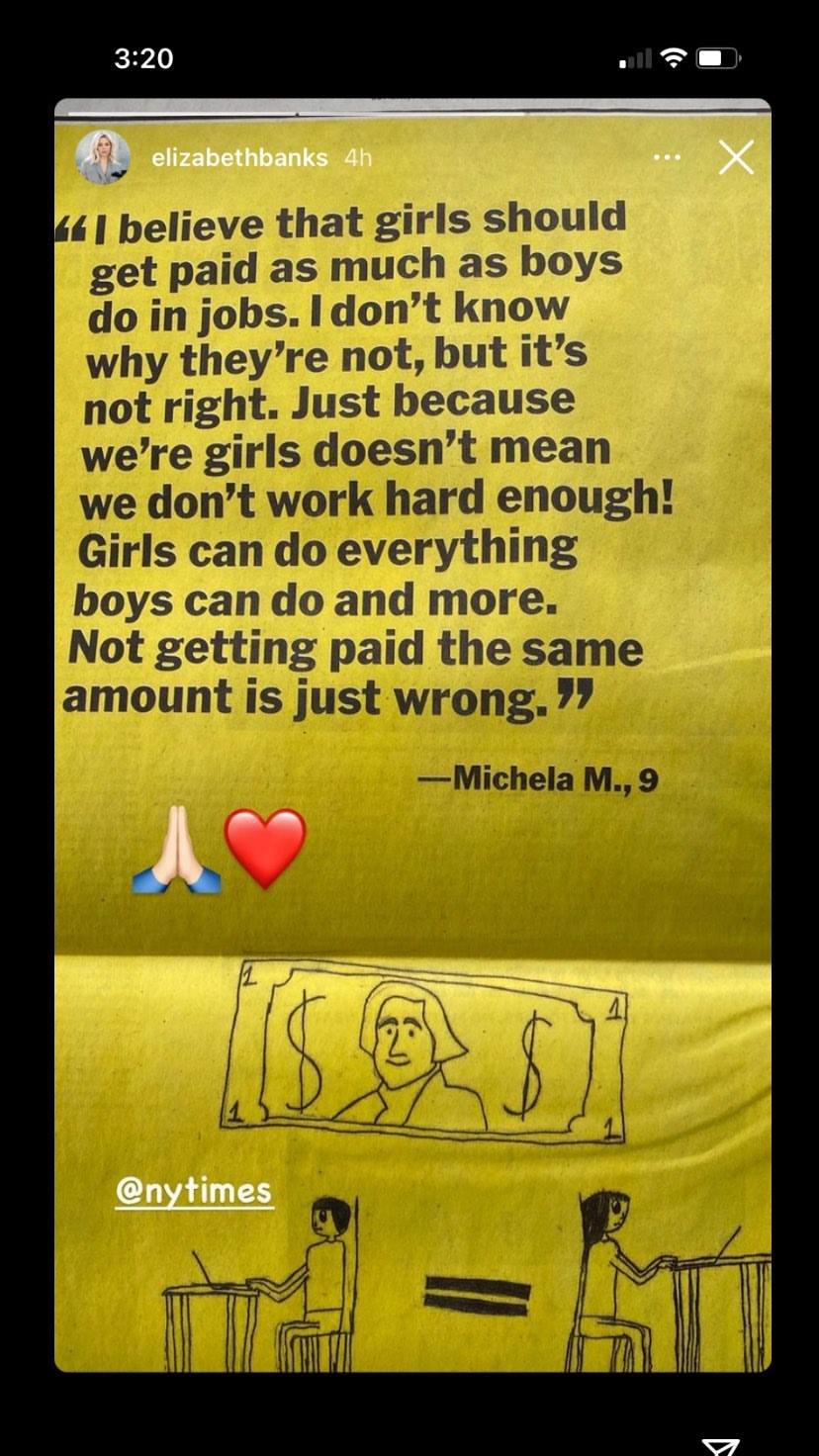Open the @nytimes mention
The height and width of the screenshot is (1456, 819).
click(194, 1191)
